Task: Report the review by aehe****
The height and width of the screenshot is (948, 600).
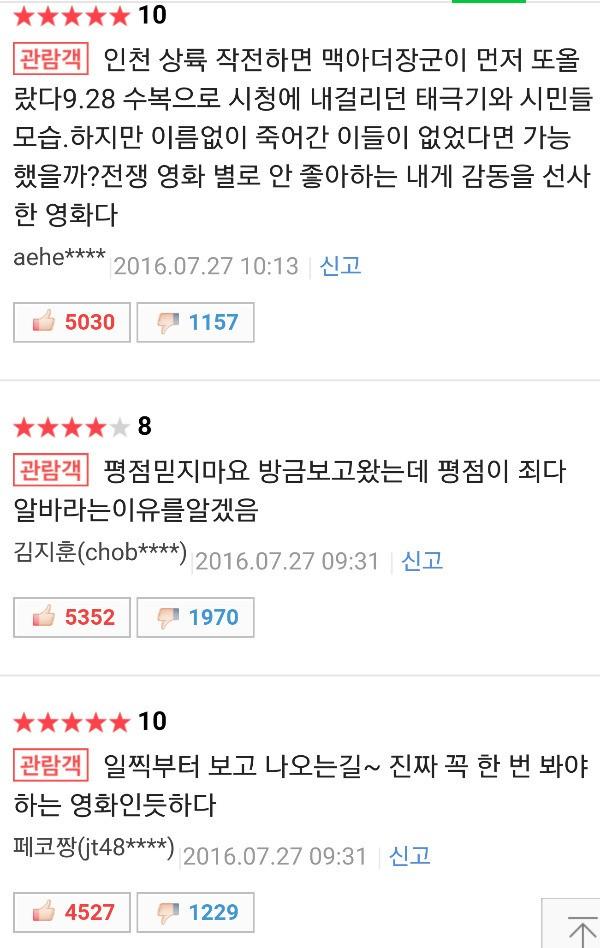Action: [341, 265]
